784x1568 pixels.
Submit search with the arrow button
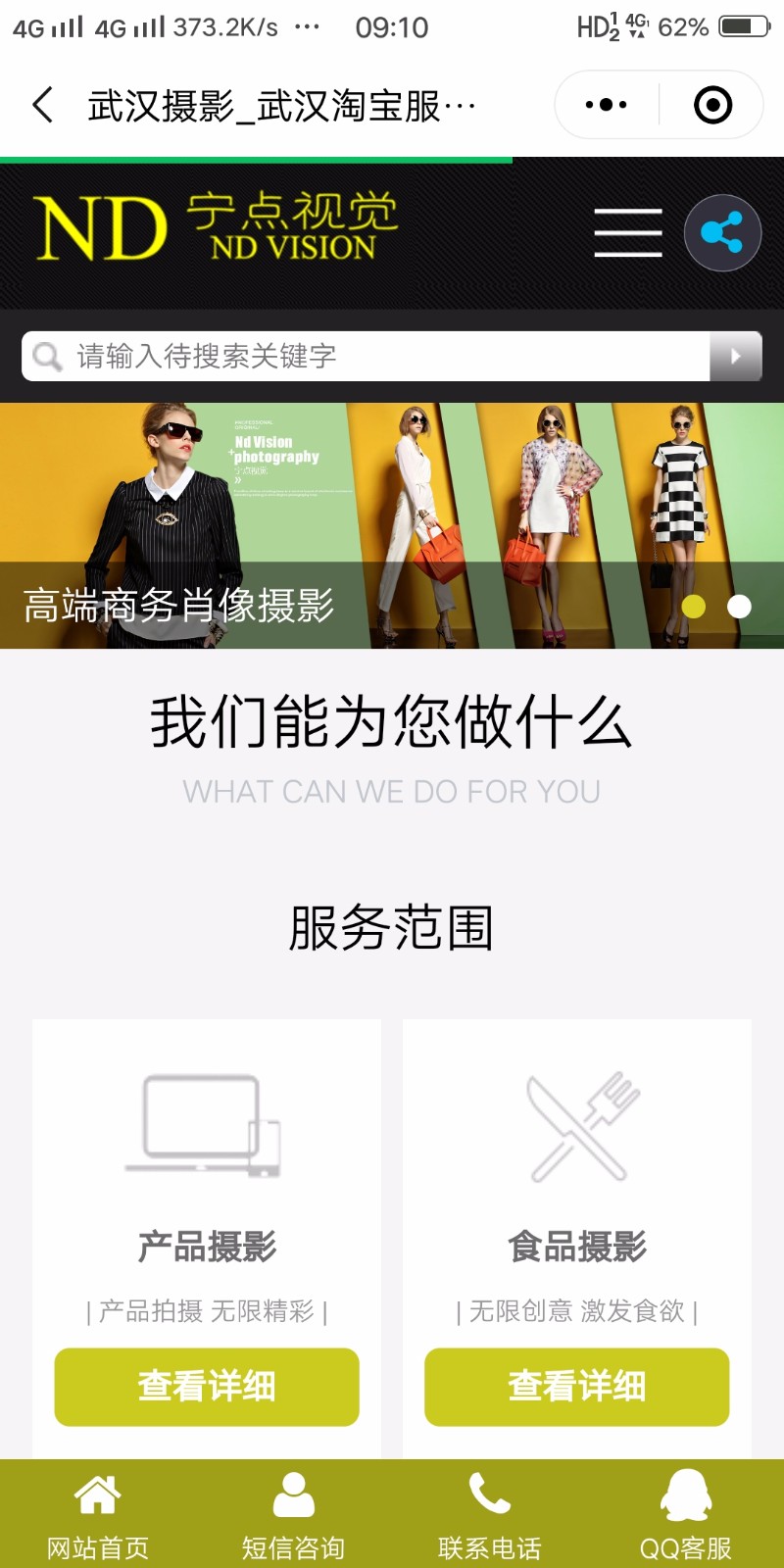pos(736,356)
